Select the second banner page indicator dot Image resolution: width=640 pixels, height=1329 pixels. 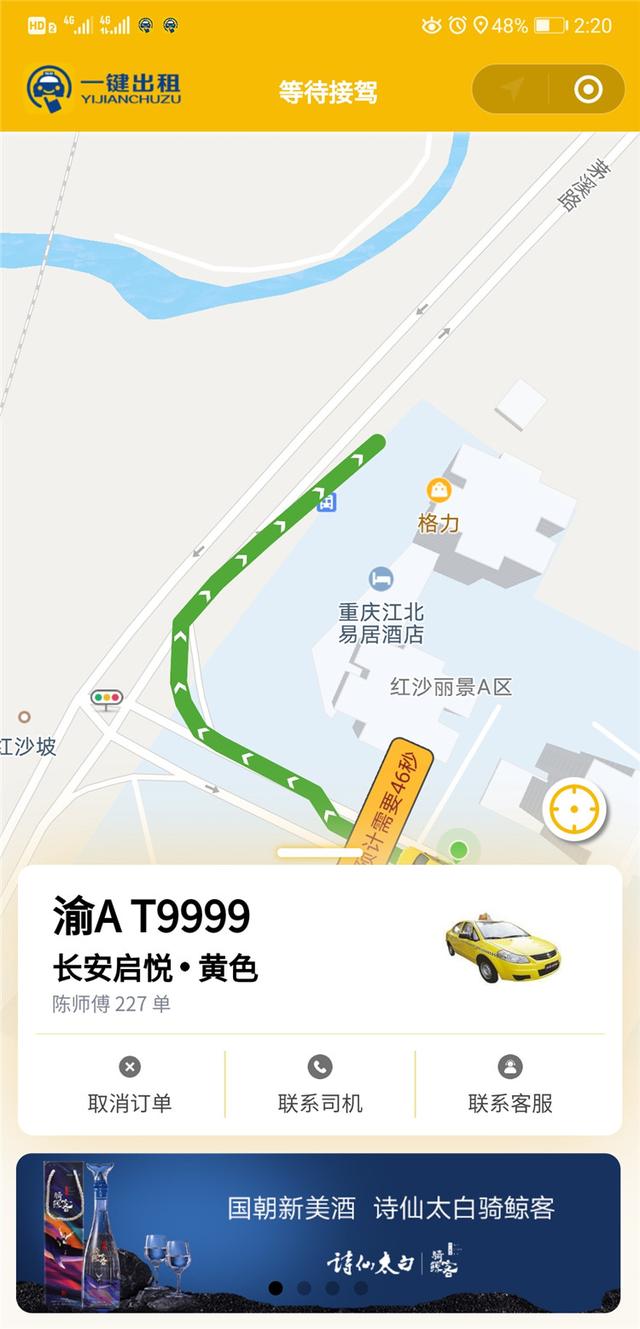(304, 1288)
